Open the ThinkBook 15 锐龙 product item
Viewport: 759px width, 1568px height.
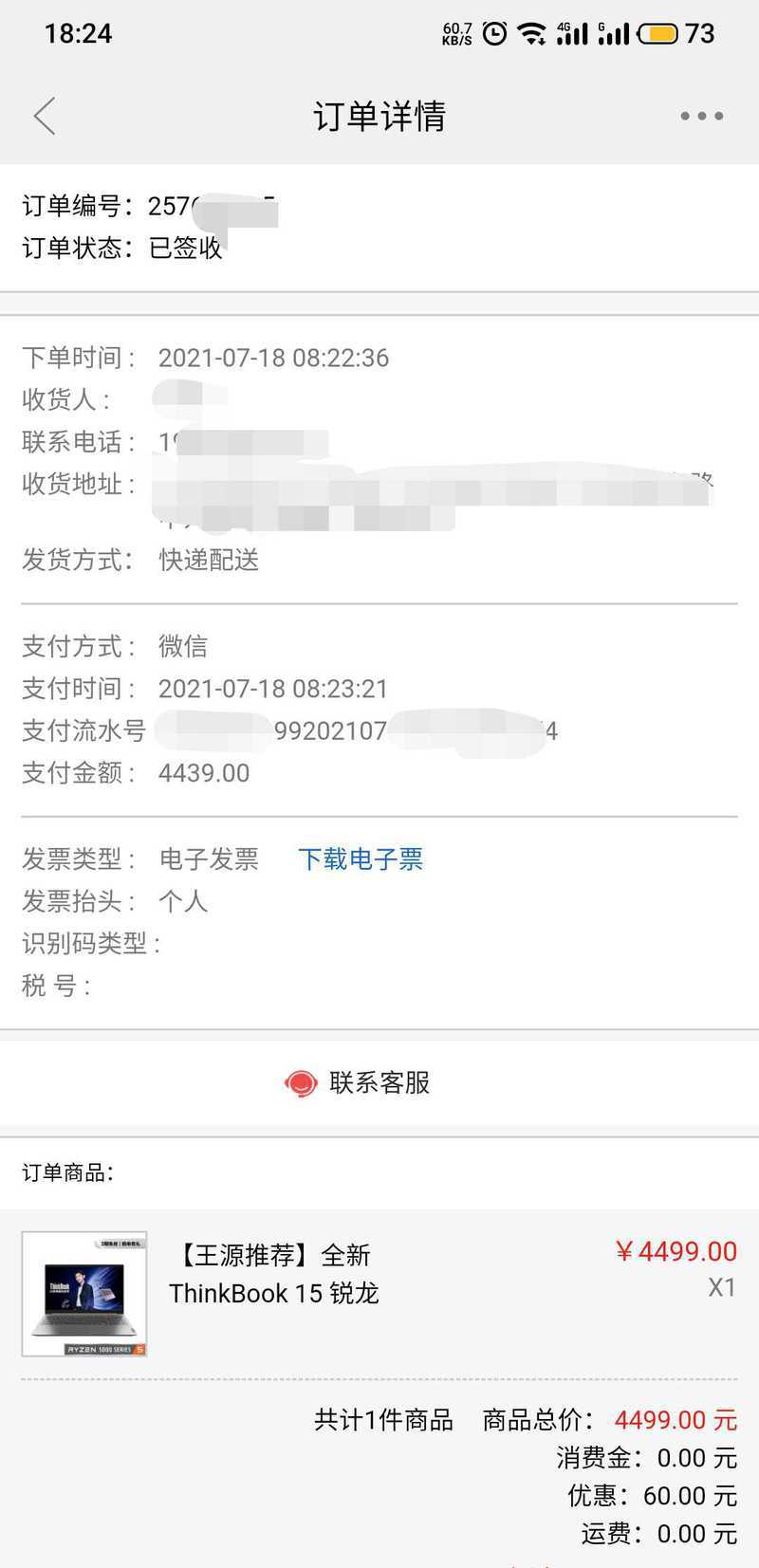[379, 1294]
